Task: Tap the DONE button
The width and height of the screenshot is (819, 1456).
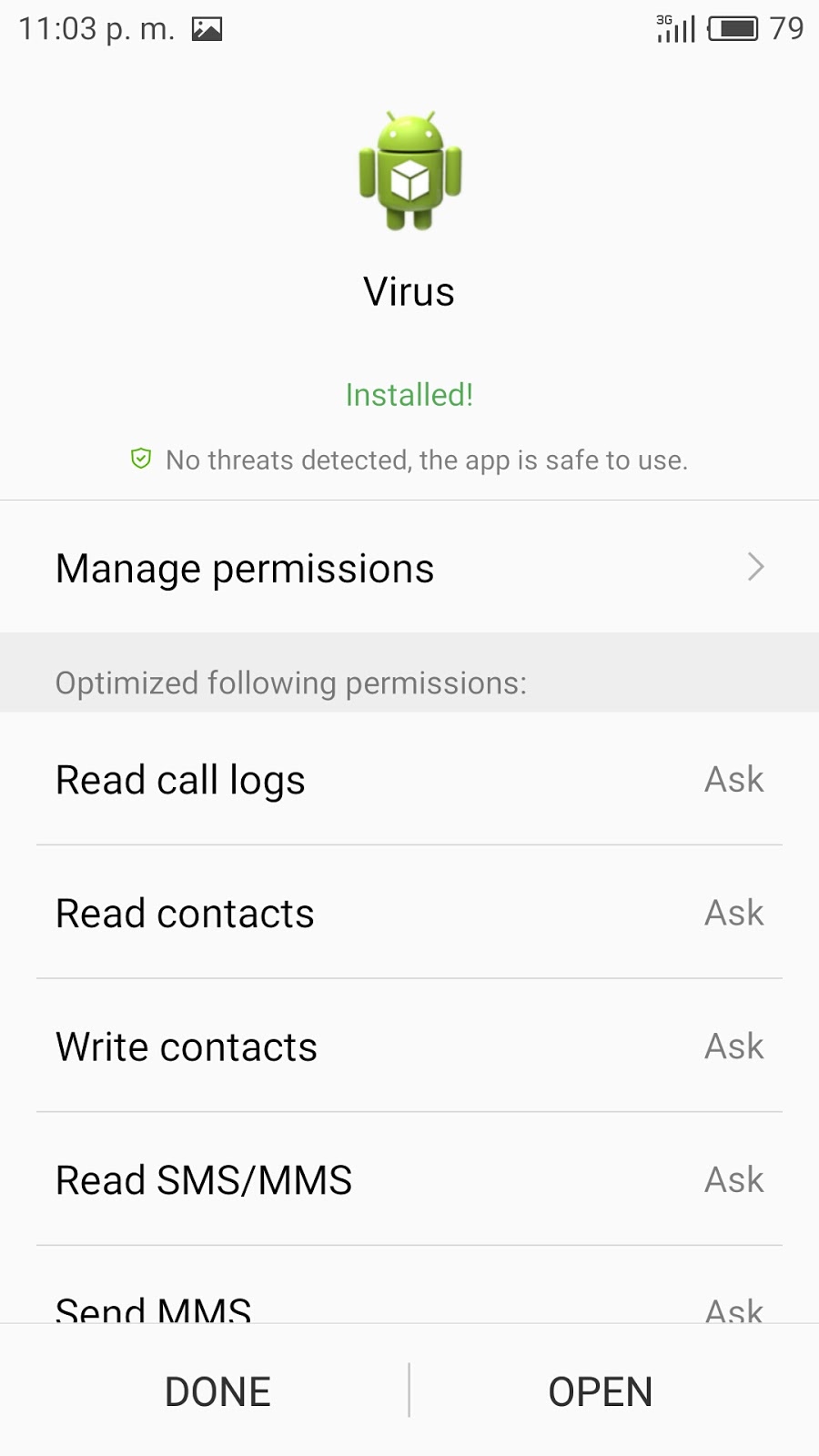Action: point(217,1391)
